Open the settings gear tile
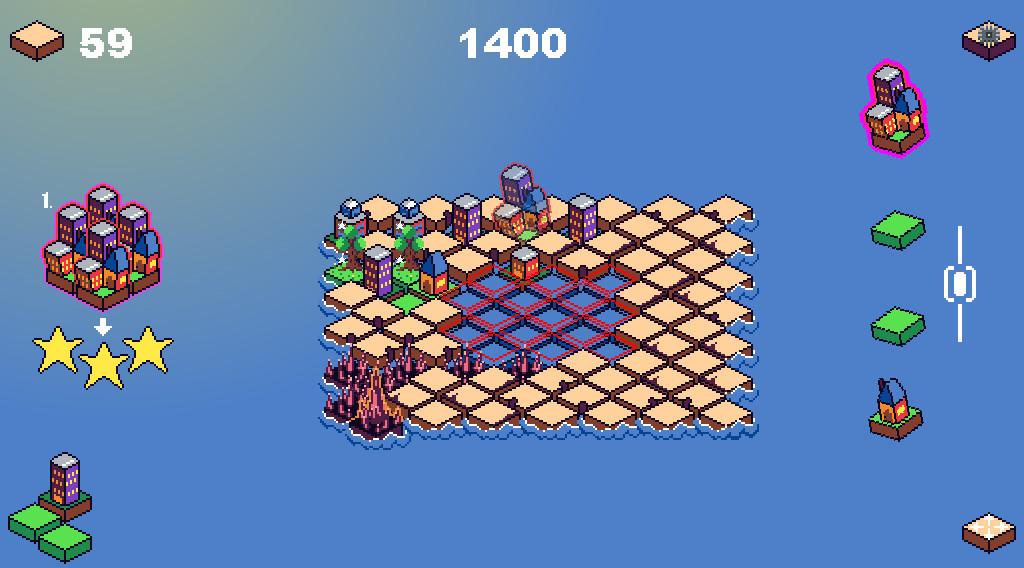Image resolution: width=1024 pixels, height=568 pixels. [988, 38]
